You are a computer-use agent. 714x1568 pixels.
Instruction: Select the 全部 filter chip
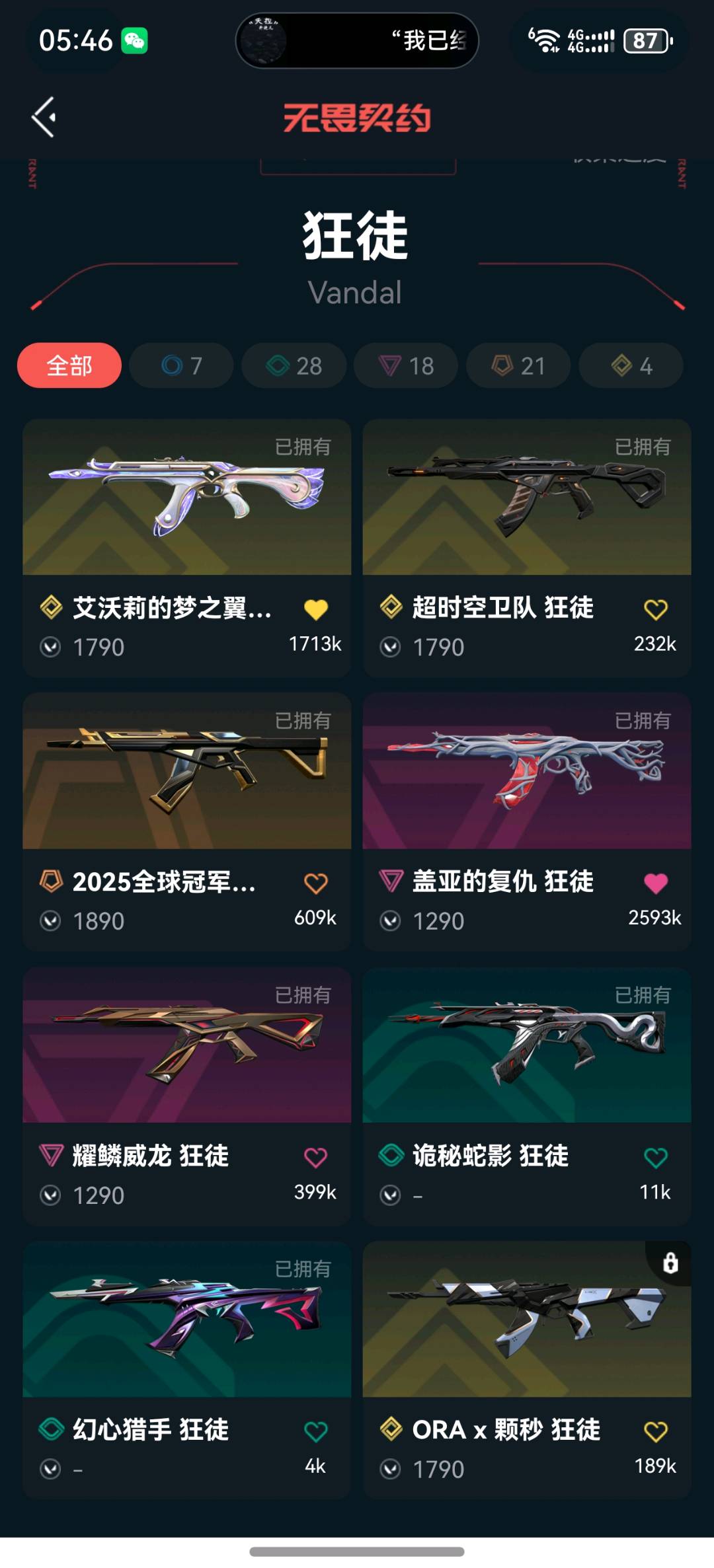pyautogui.click(x=69, y=365)
